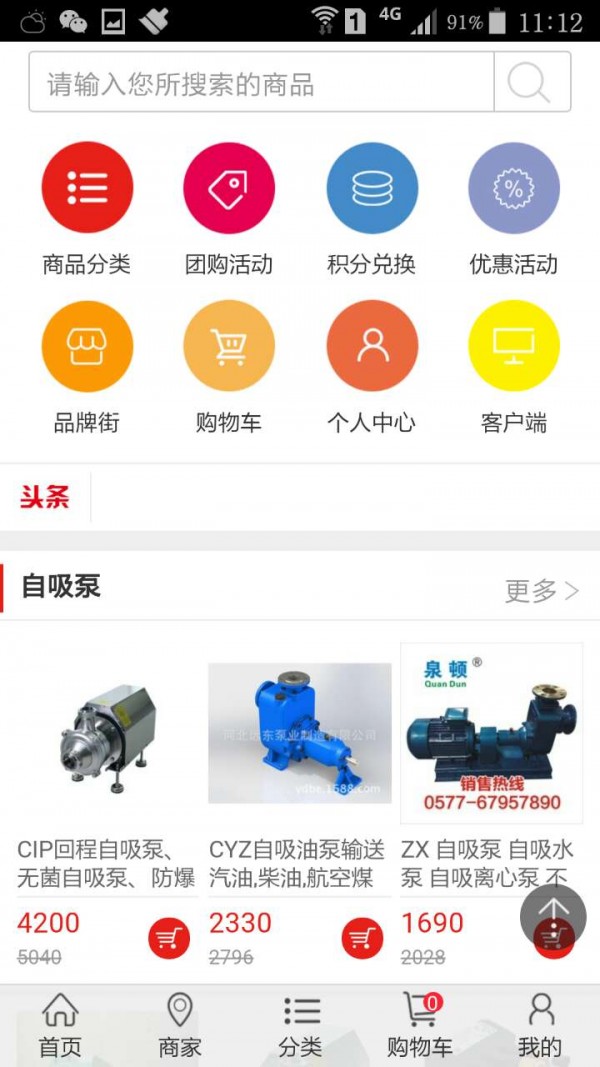Tap the magnifier search button
This screenshot has width=600, height=1067.
point(532,83)
